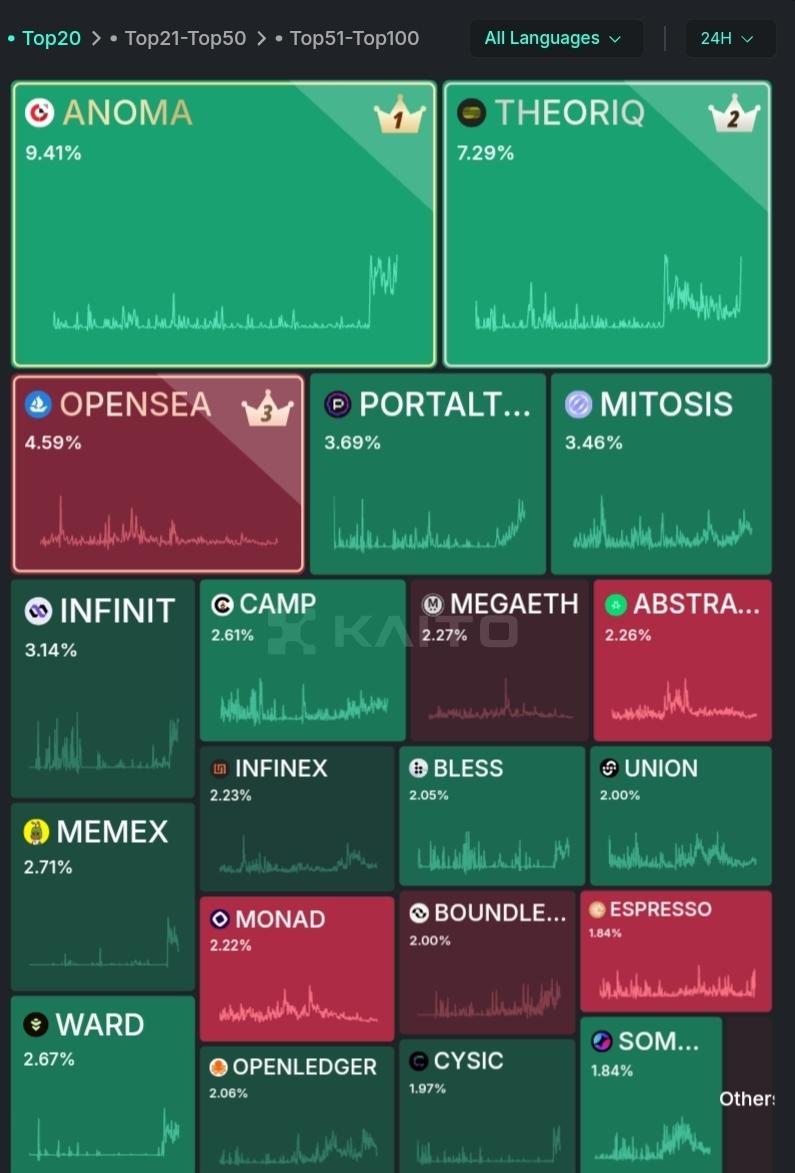Expand the All Languages dropdown
795x1173 pixels.
click(x=552, y=39)
